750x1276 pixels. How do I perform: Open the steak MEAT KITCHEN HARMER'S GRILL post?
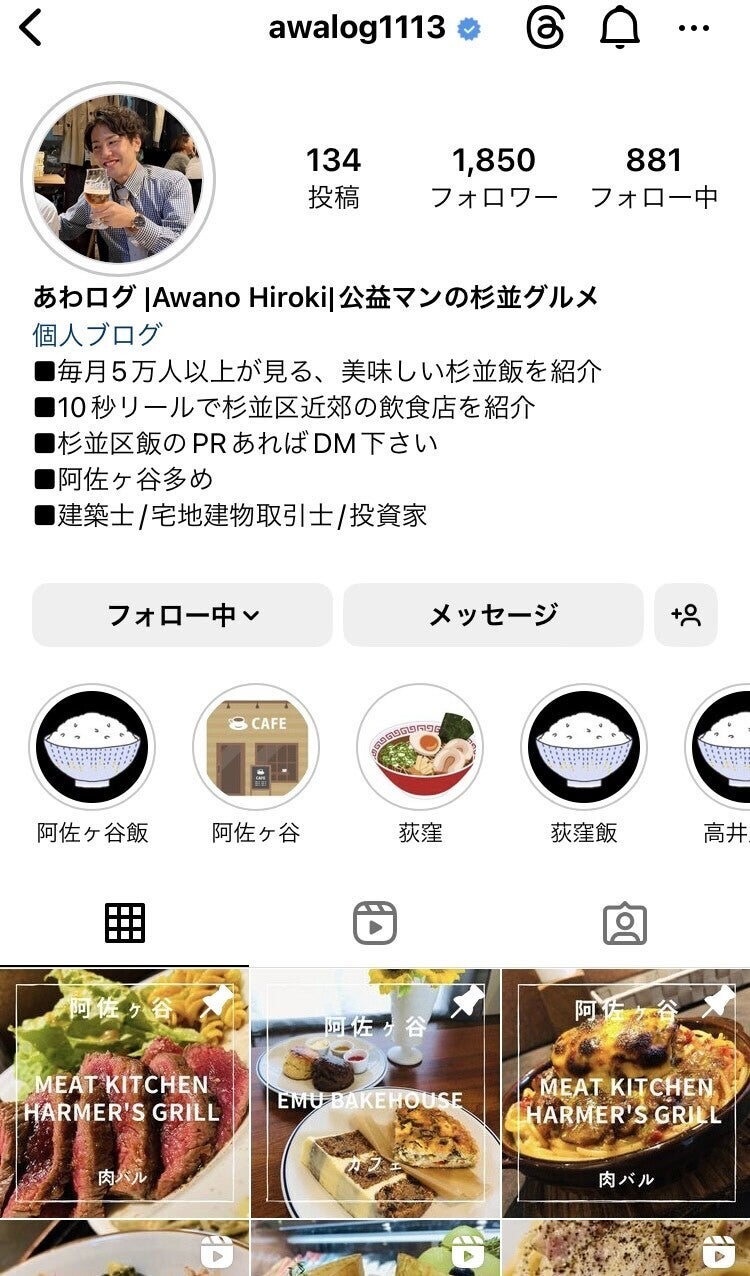(123, 1092)
